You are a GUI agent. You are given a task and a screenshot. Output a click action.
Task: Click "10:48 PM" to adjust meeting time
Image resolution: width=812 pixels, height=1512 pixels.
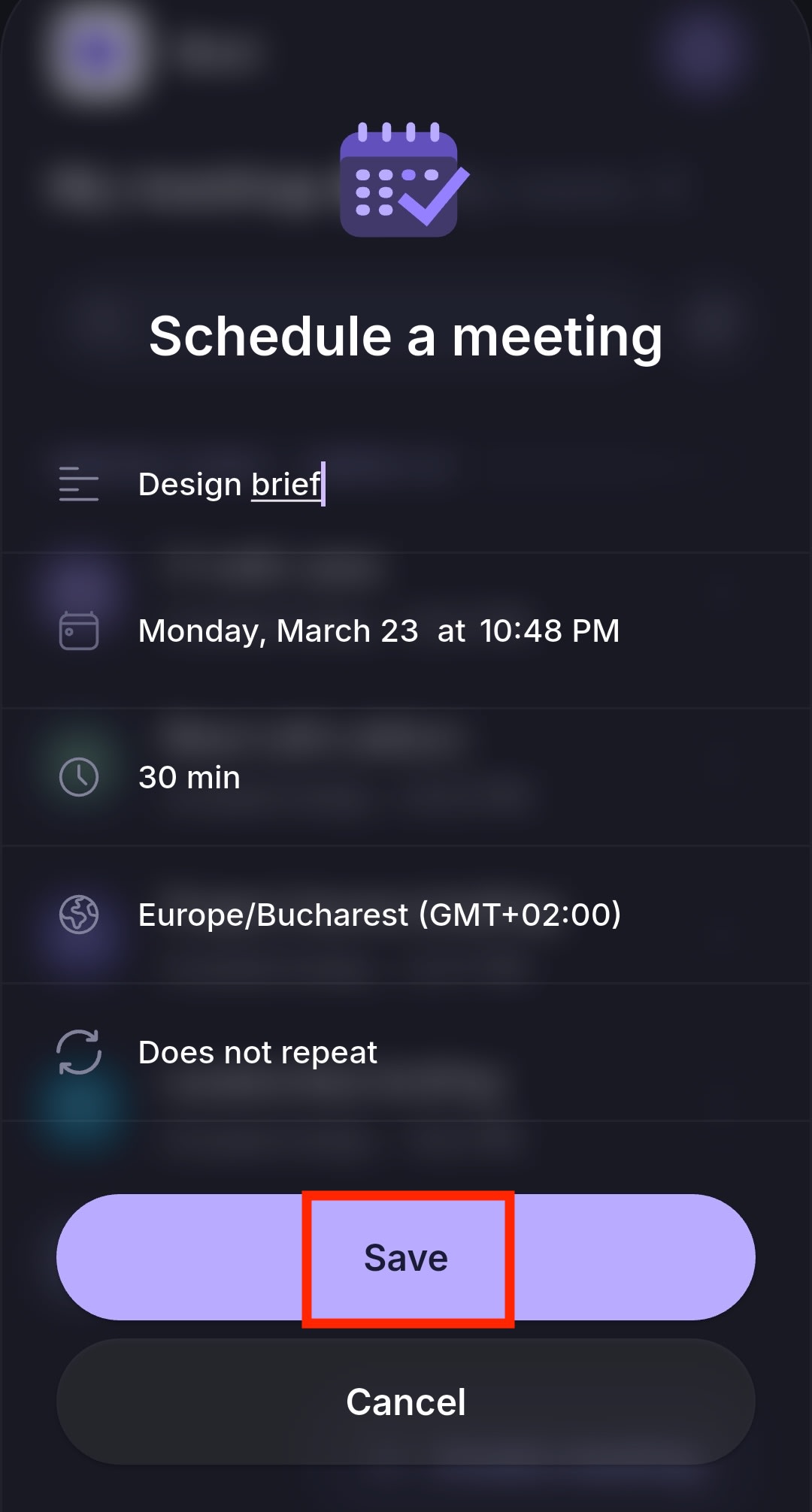[550, 632]
